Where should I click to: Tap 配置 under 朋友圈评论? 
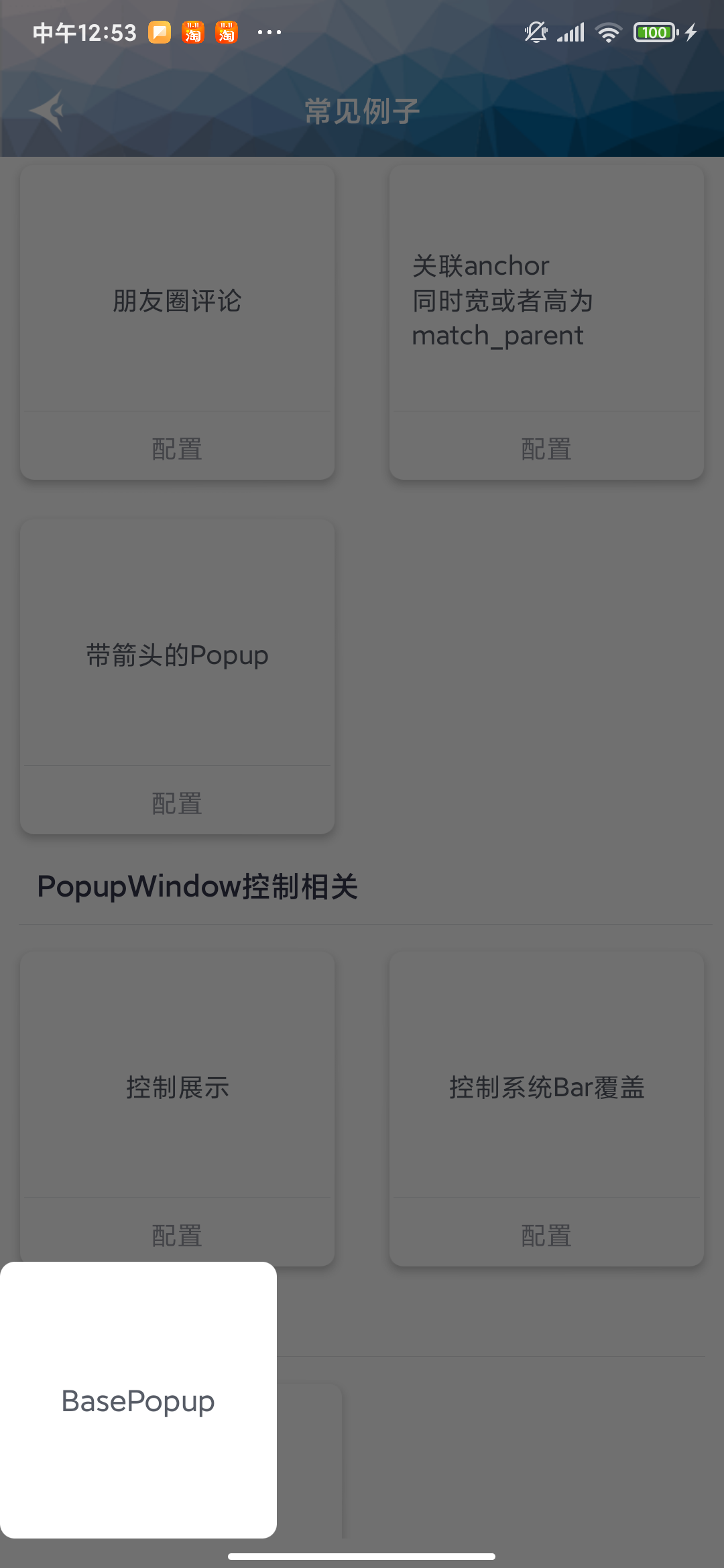(177, 448)
